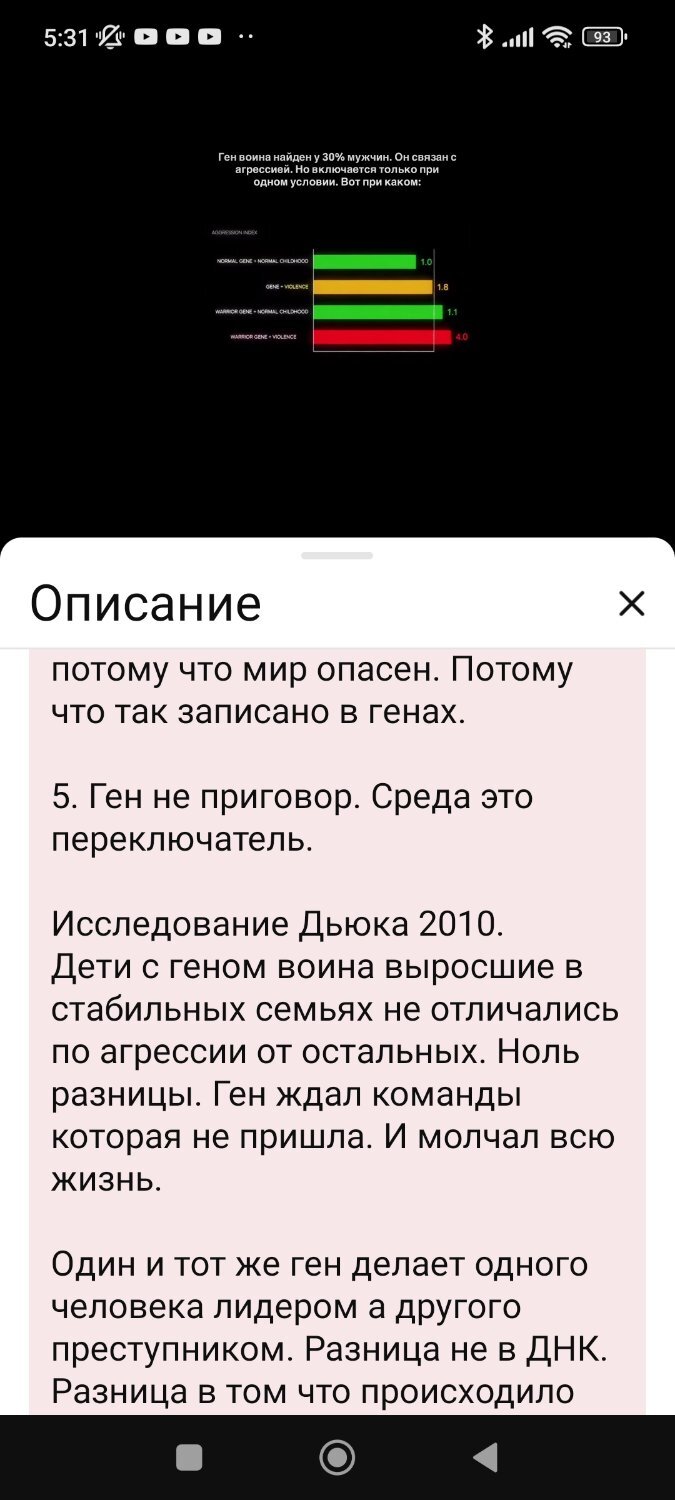The height and width of the screenshot is (1500, 675).
Task: Go to the home screen
Action: pyautogui.click(x=337, y=1457)
